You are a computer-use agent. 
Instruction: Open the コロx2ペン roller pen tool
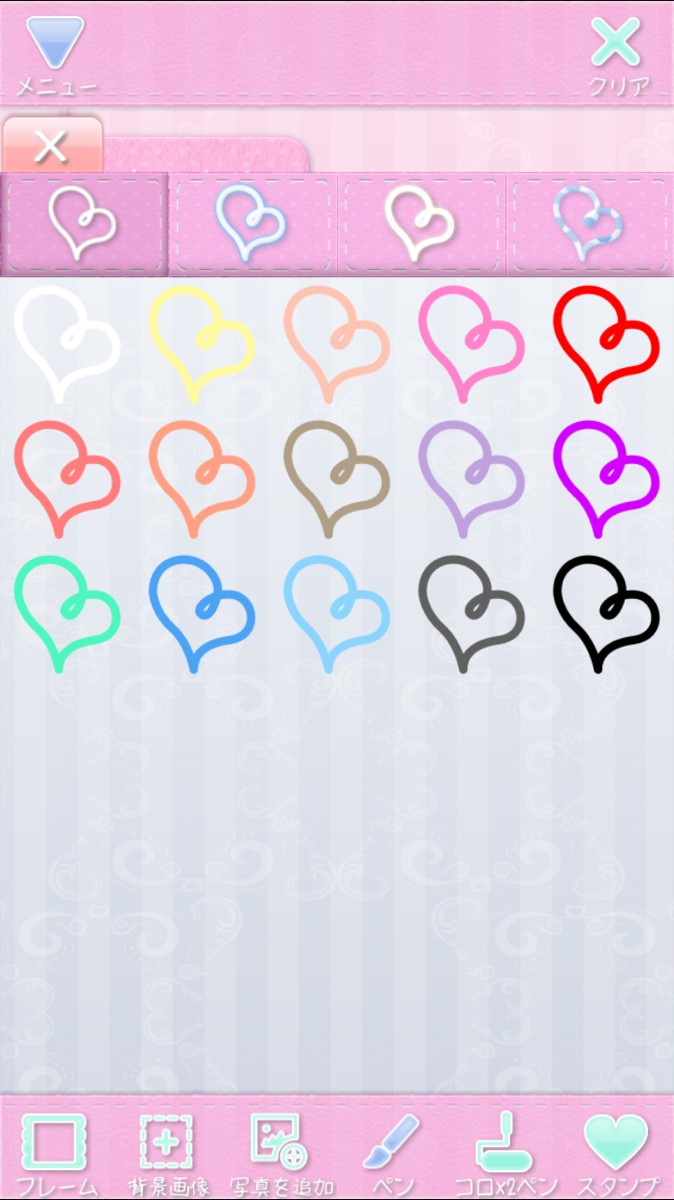pyautogui.click(x=506, y=1152)
